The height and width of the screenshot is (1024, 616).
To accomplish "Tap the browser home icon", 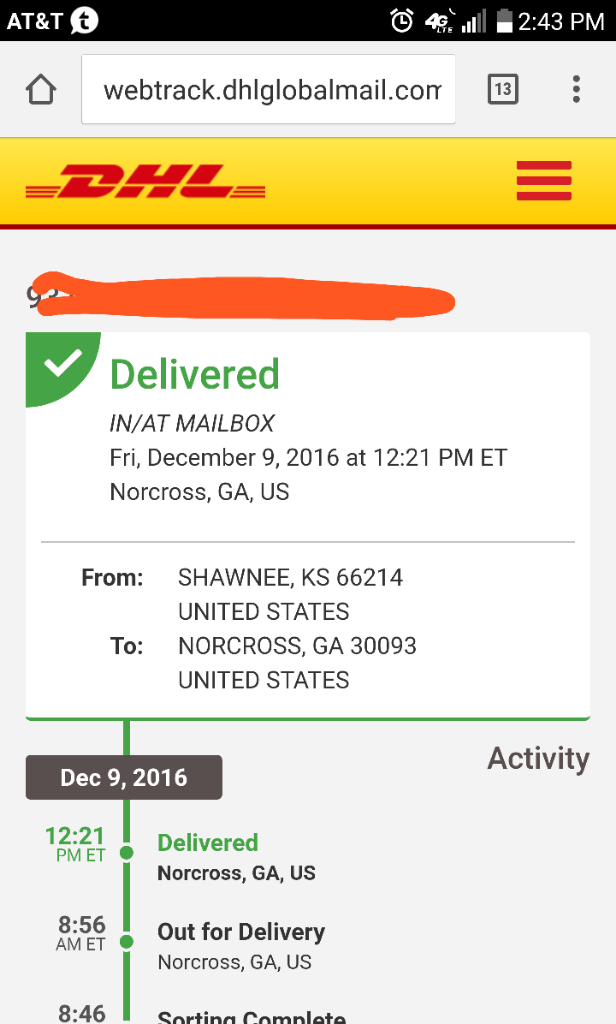I will click(x=40, y=90).
